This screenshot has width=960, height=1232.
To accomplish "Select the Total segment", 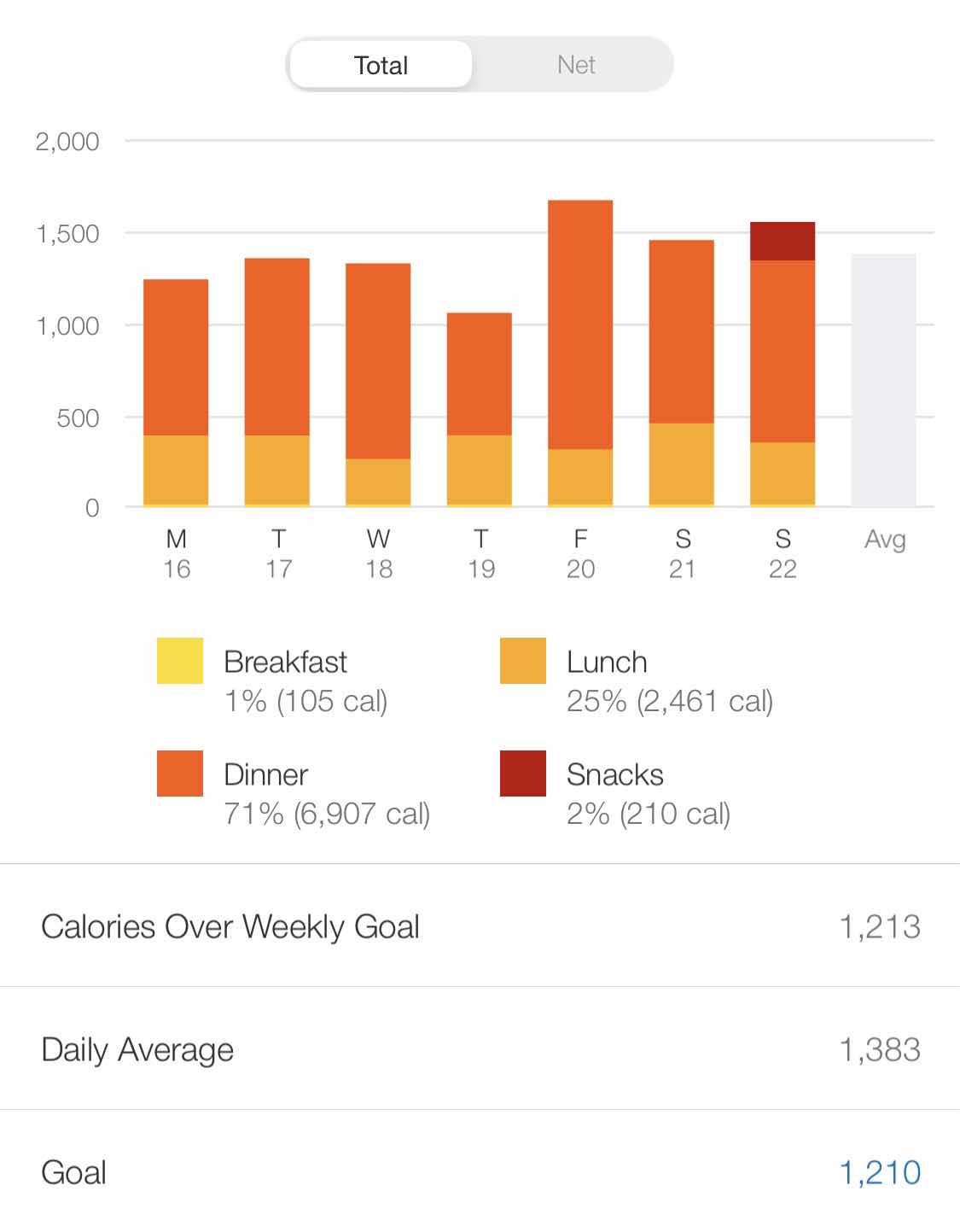I will point(381,65).
